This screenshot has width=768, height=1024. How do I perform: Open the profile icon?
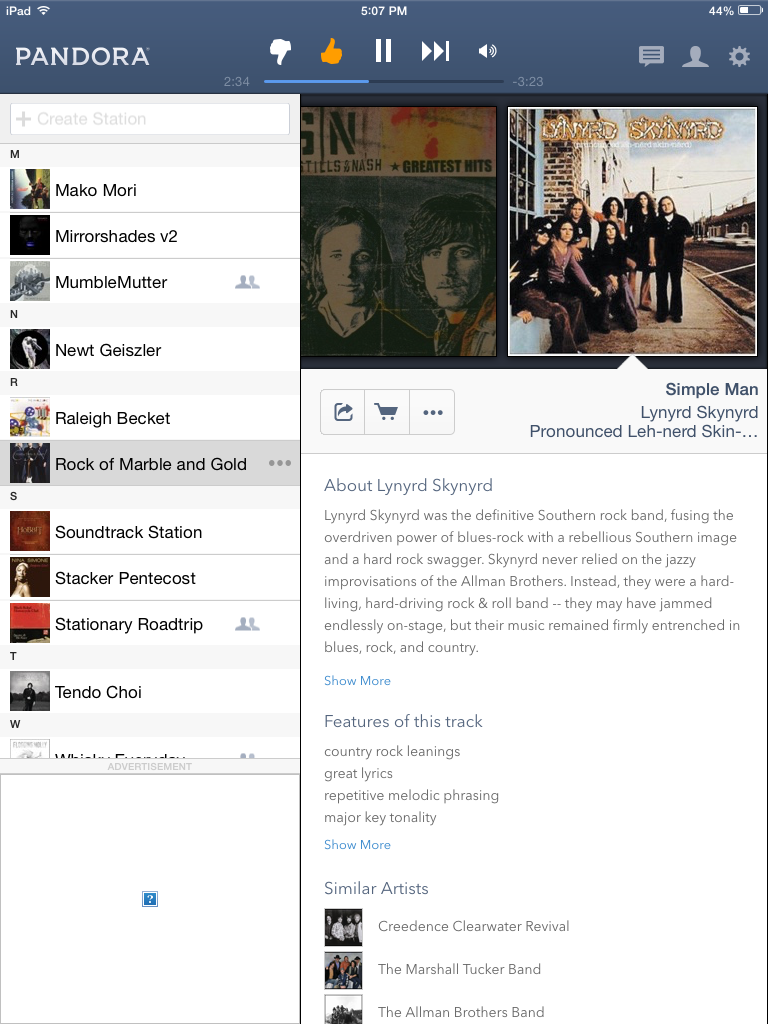pyautogui.click(x=695, y=57)
